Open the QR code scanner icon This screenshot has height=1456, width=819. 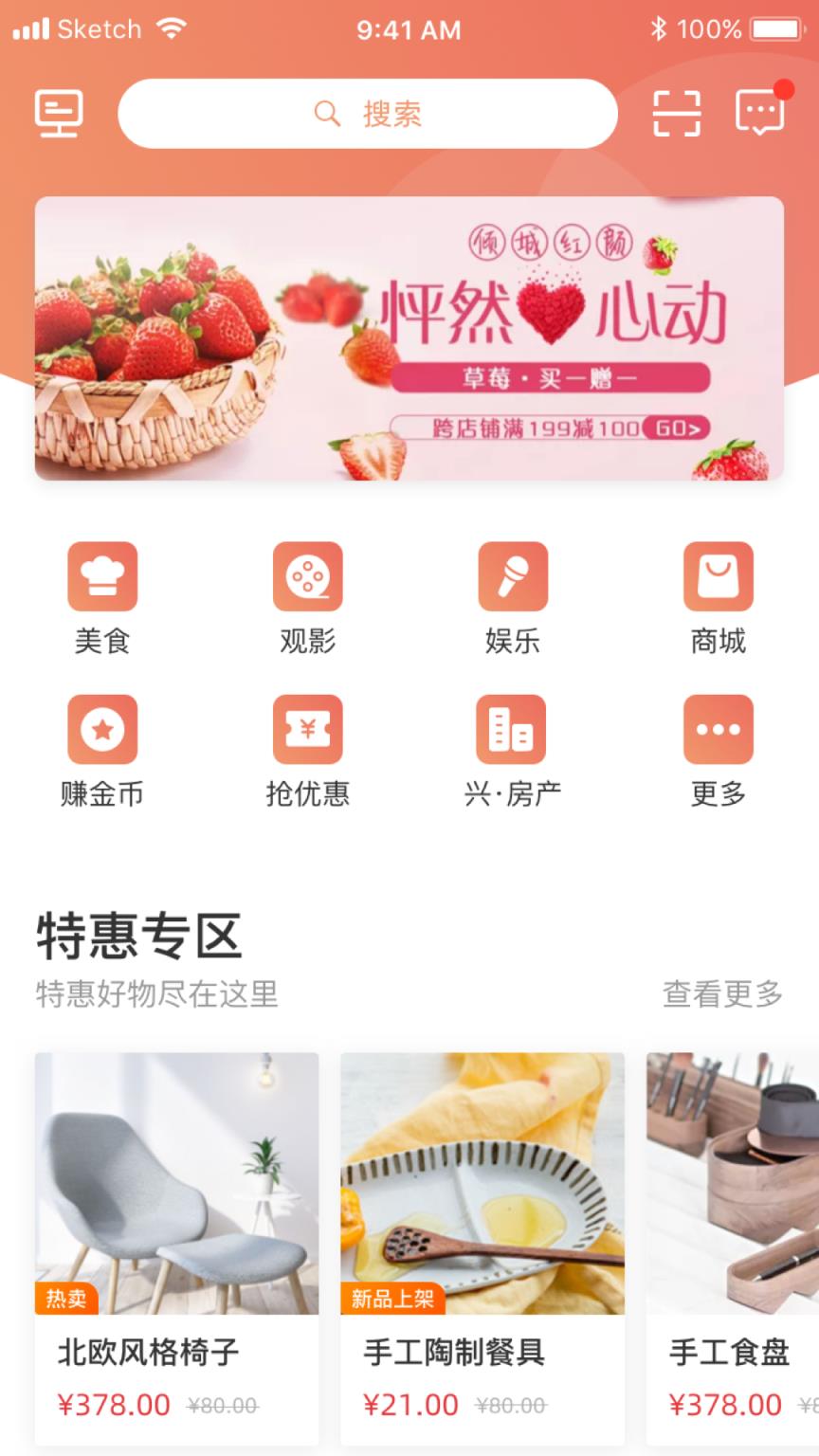[674, 112]
